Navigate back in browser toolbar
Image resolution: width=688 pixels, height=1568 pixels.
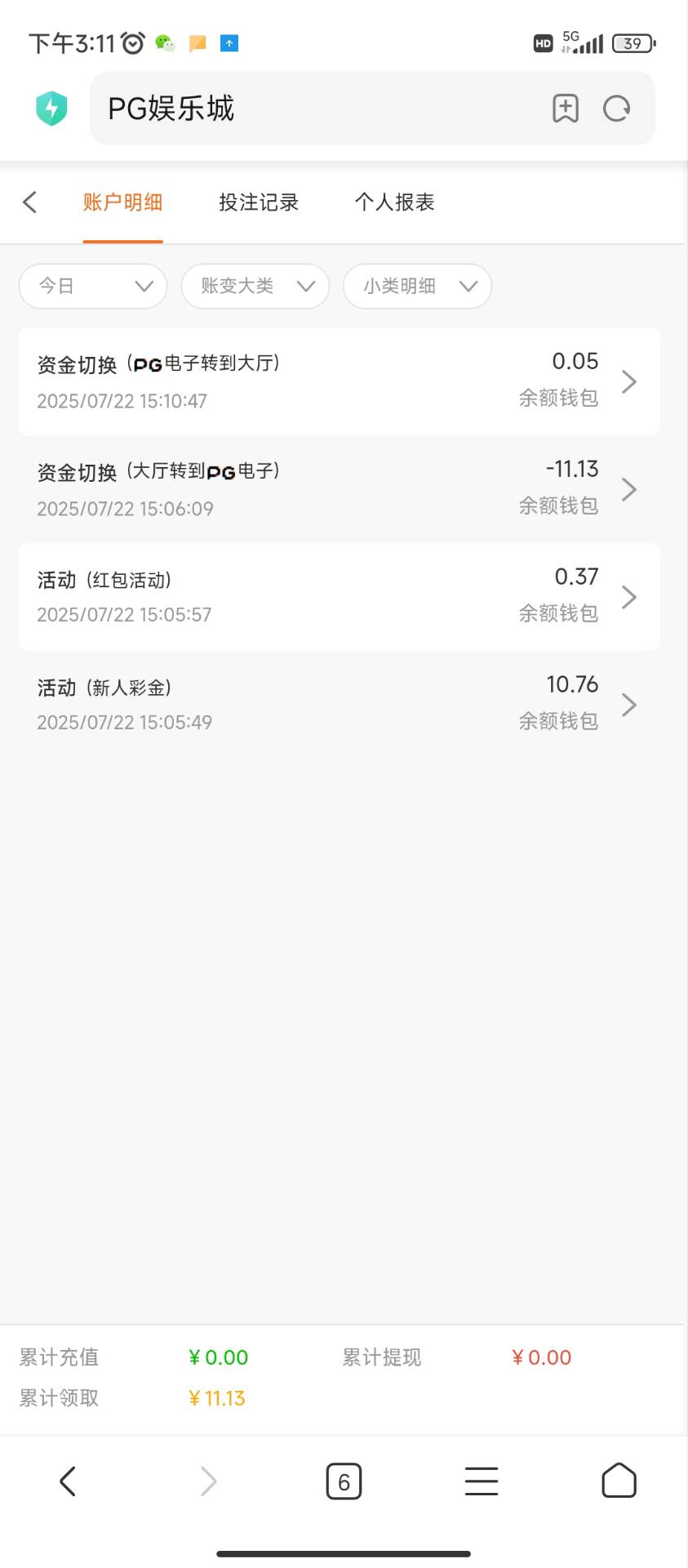point(68,1481)
